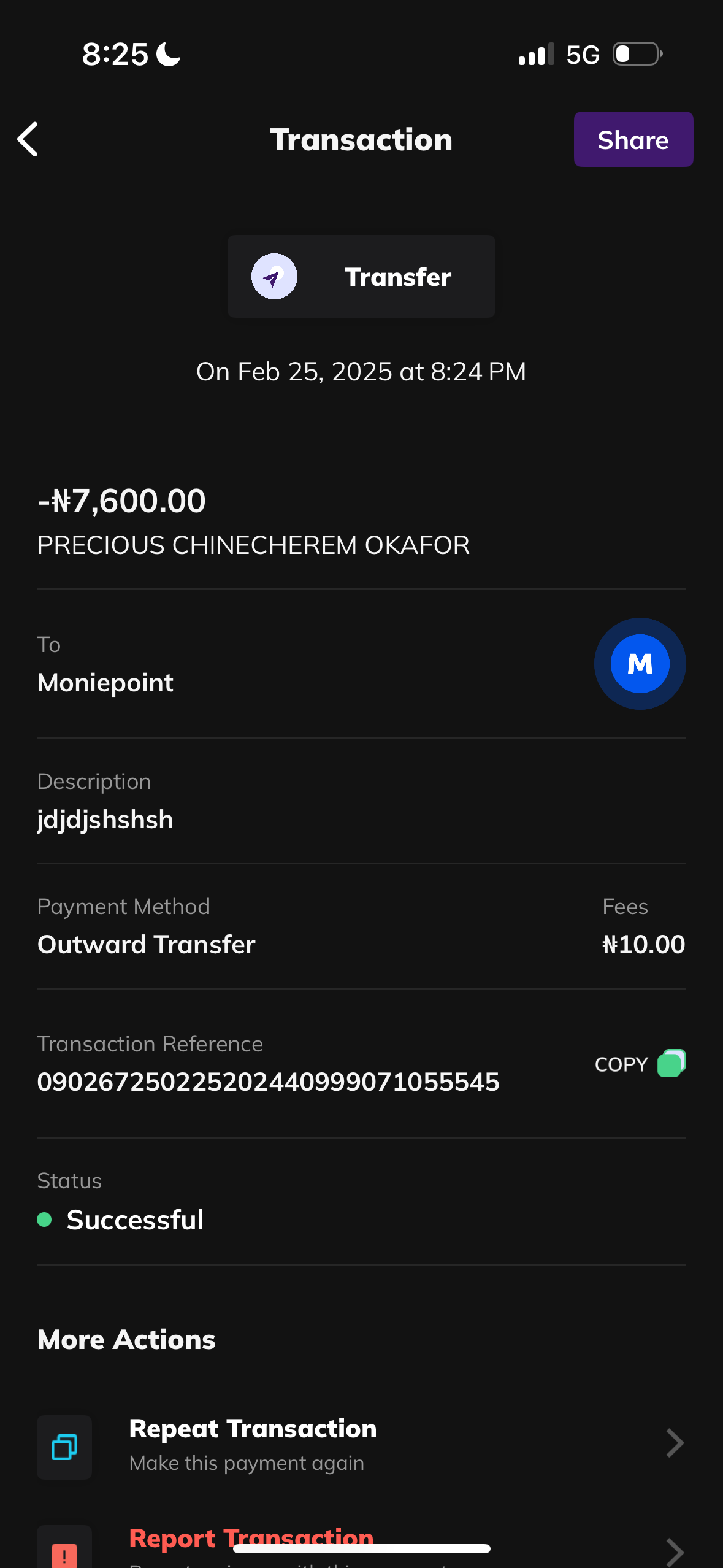Copy the transaction reference number
723x1568 pixels.
(639, 1064)
